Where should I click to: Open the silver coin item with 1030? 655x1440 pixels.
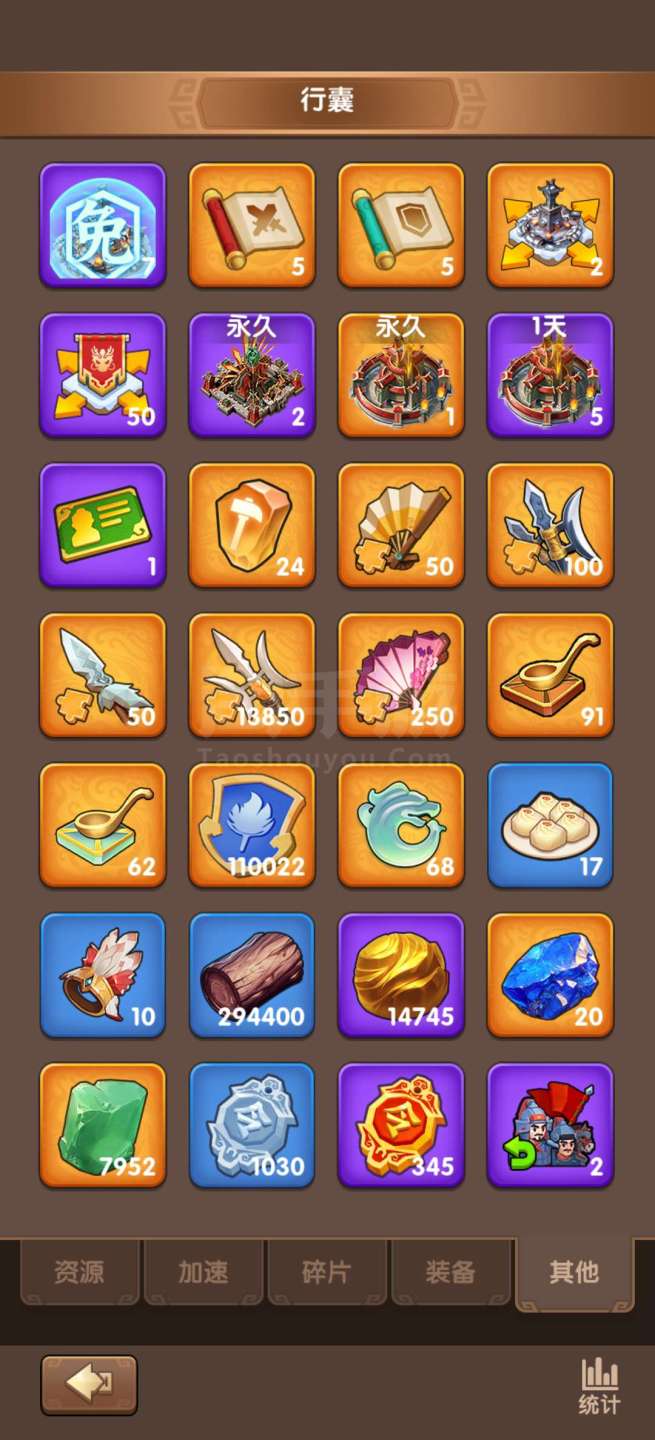tap(252, 1126)
